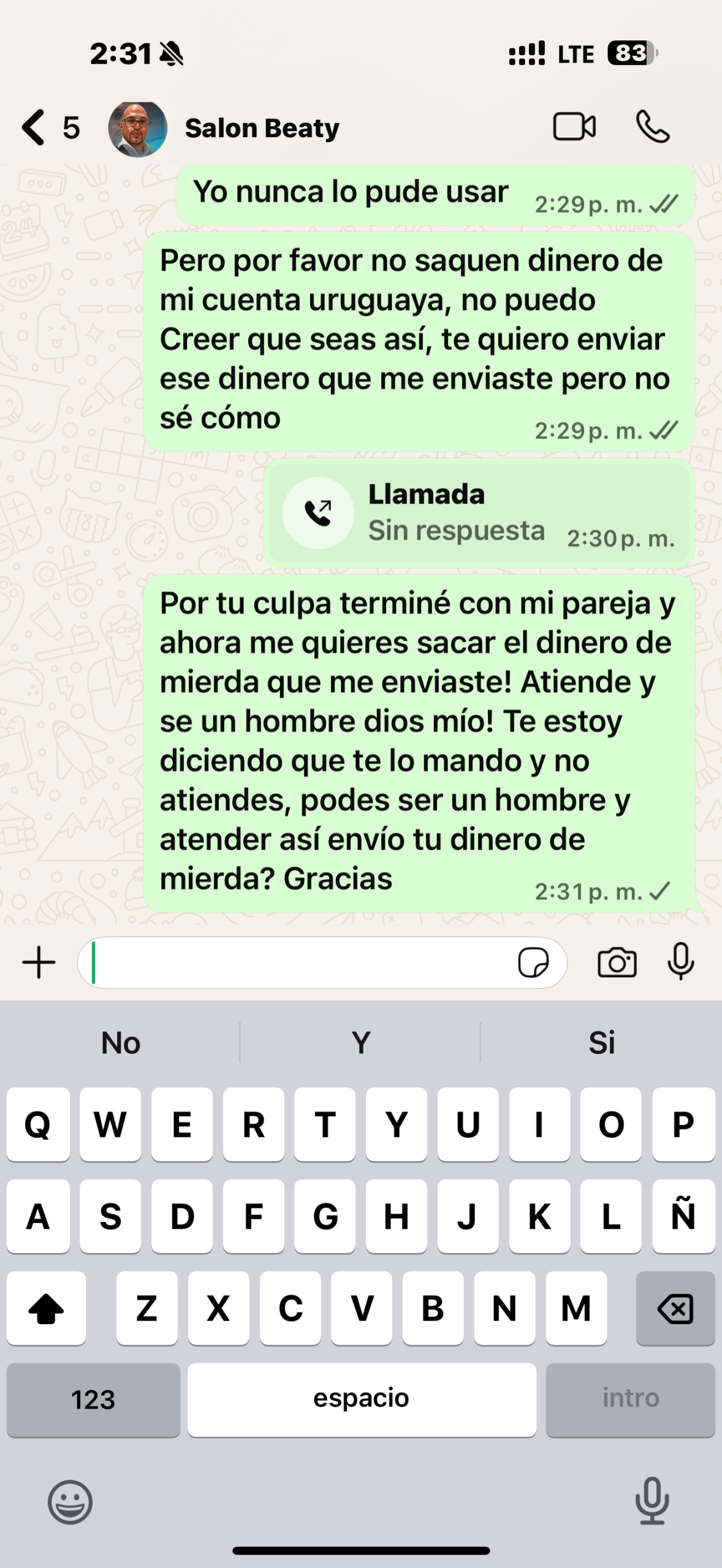Start a voice call with Salon Beaty
The height and width of the screenshot is (1568, 722).
click(652, 127)
